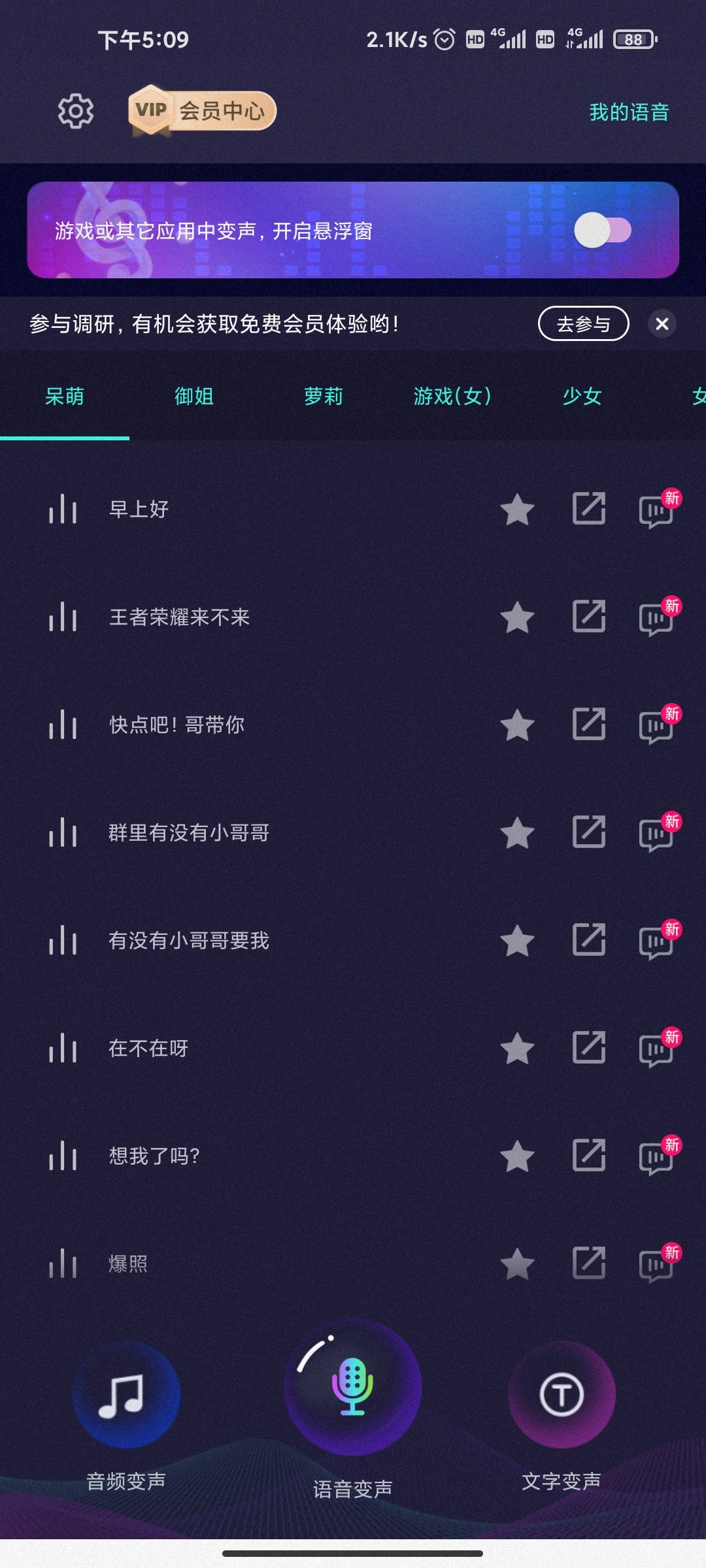Viewport: 706px width, 1568px height.
Task: Open the 萝莉 voice category
Action: [x=323, y=397]
